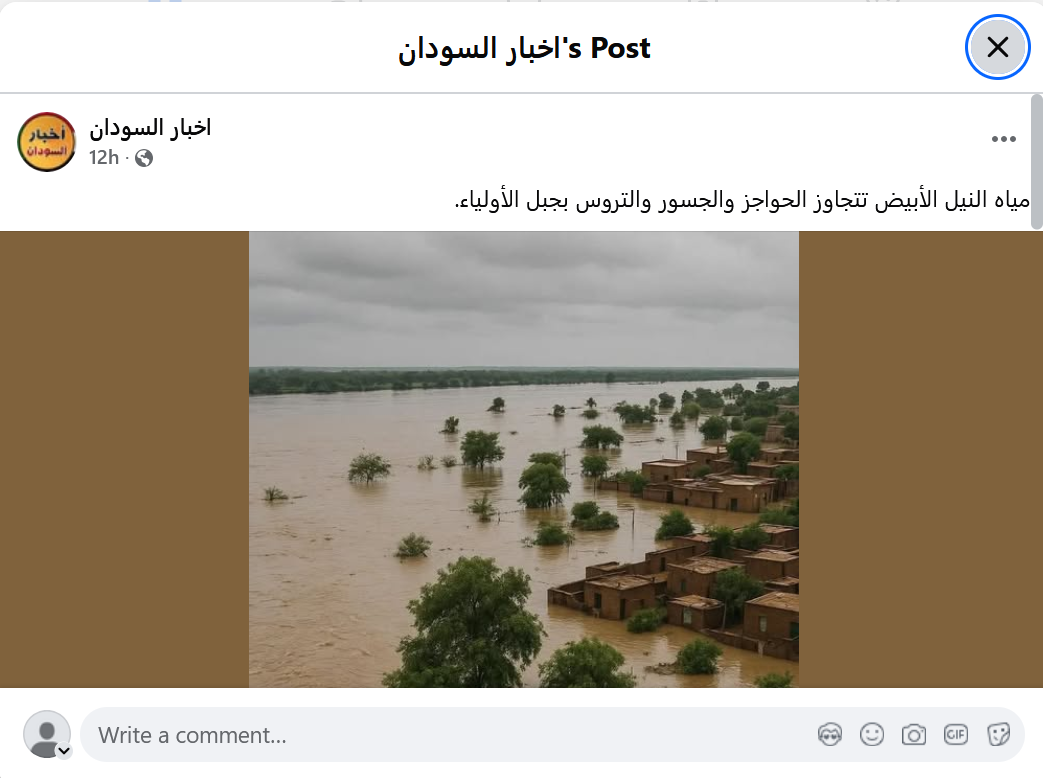Image resolution: width=1043 pixels, height=778 pixels.
Task: Close the post dialog
Action: click(x=997, y=47)
